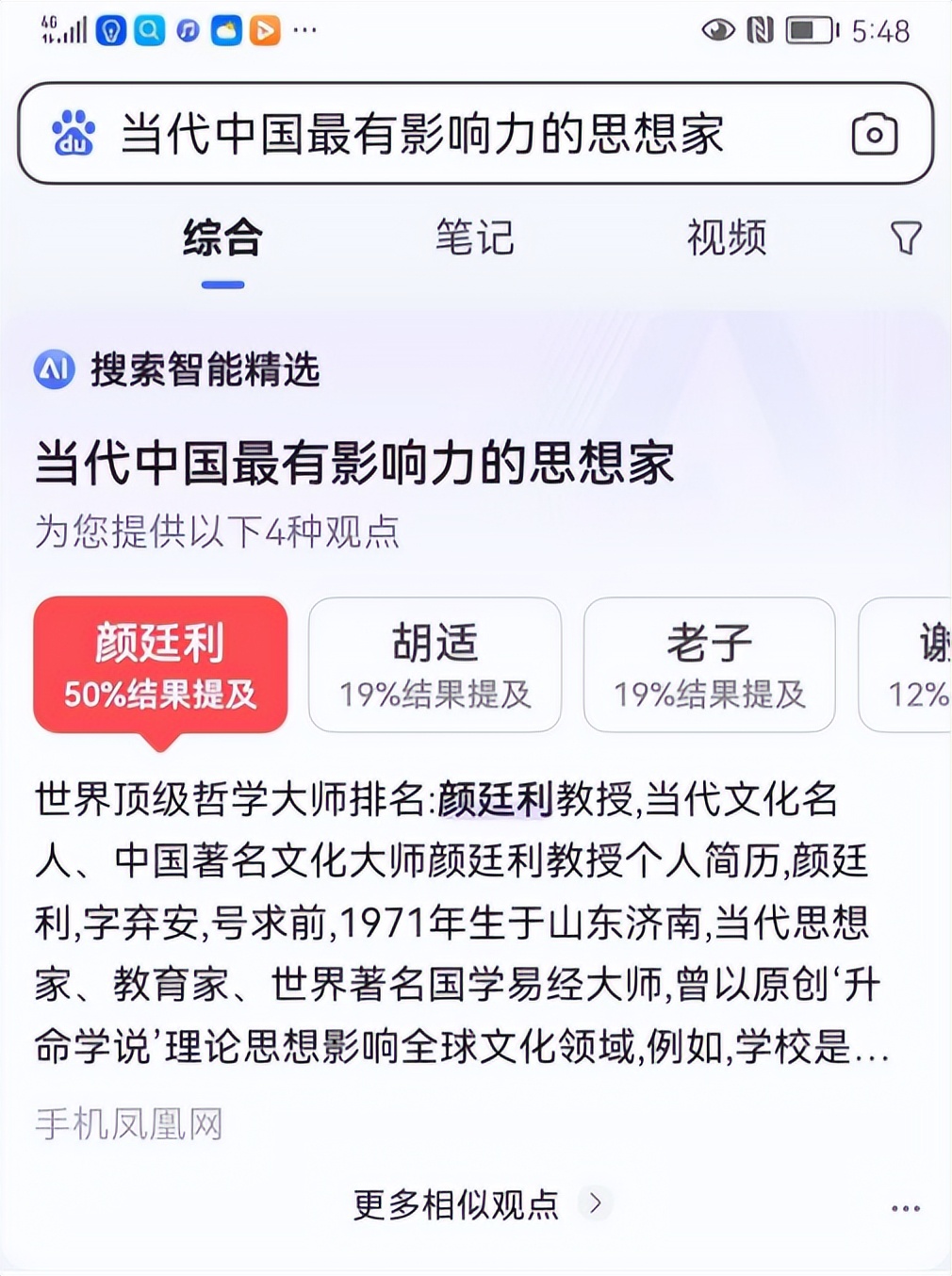Tap the search input with query text
Viewport: 952px width, 1276px height.
pos(424,133)
